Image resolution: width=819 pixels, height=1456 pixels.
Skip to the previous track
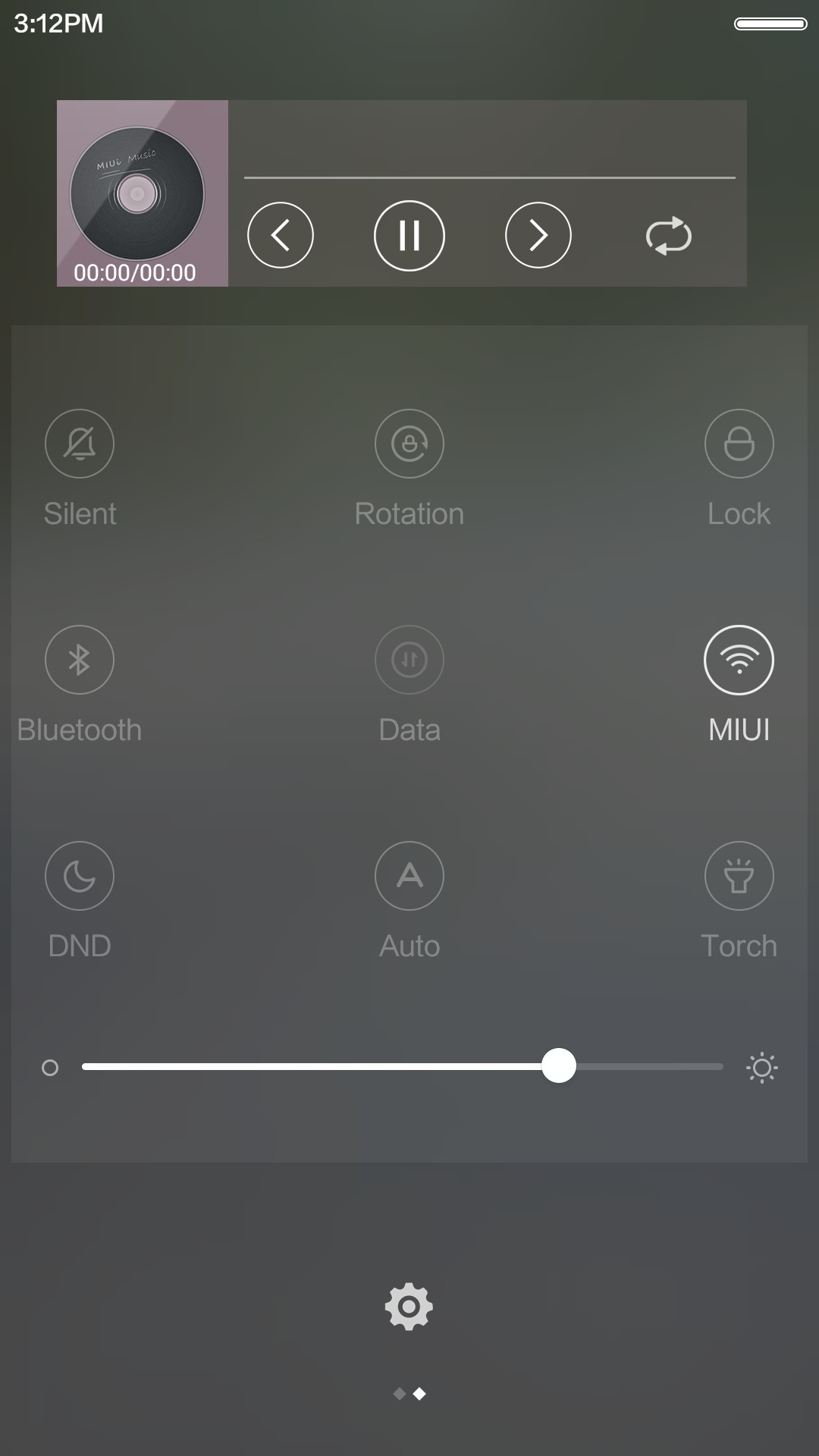click(281, 235)
